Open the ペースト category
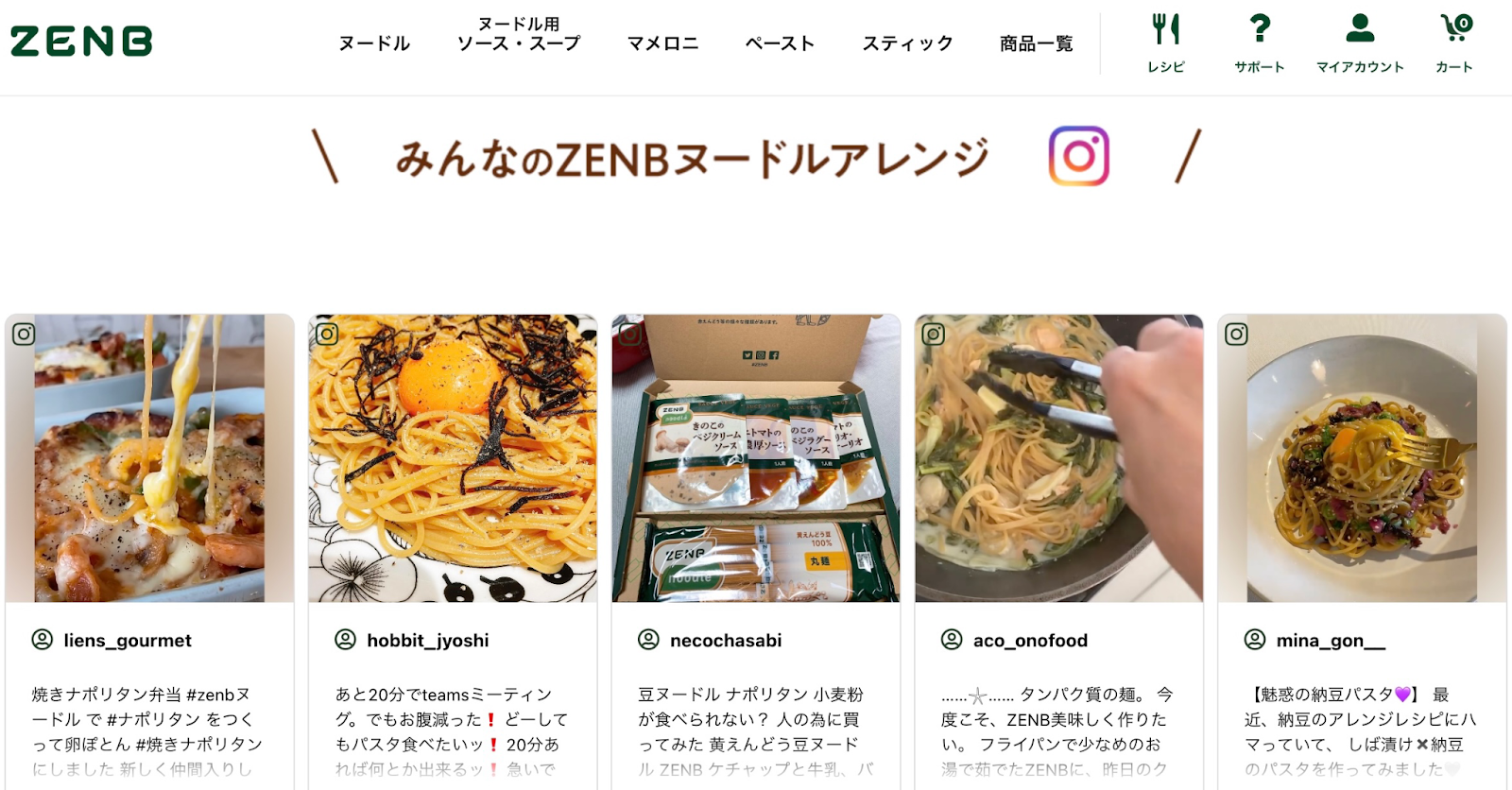 click(780, 43)
